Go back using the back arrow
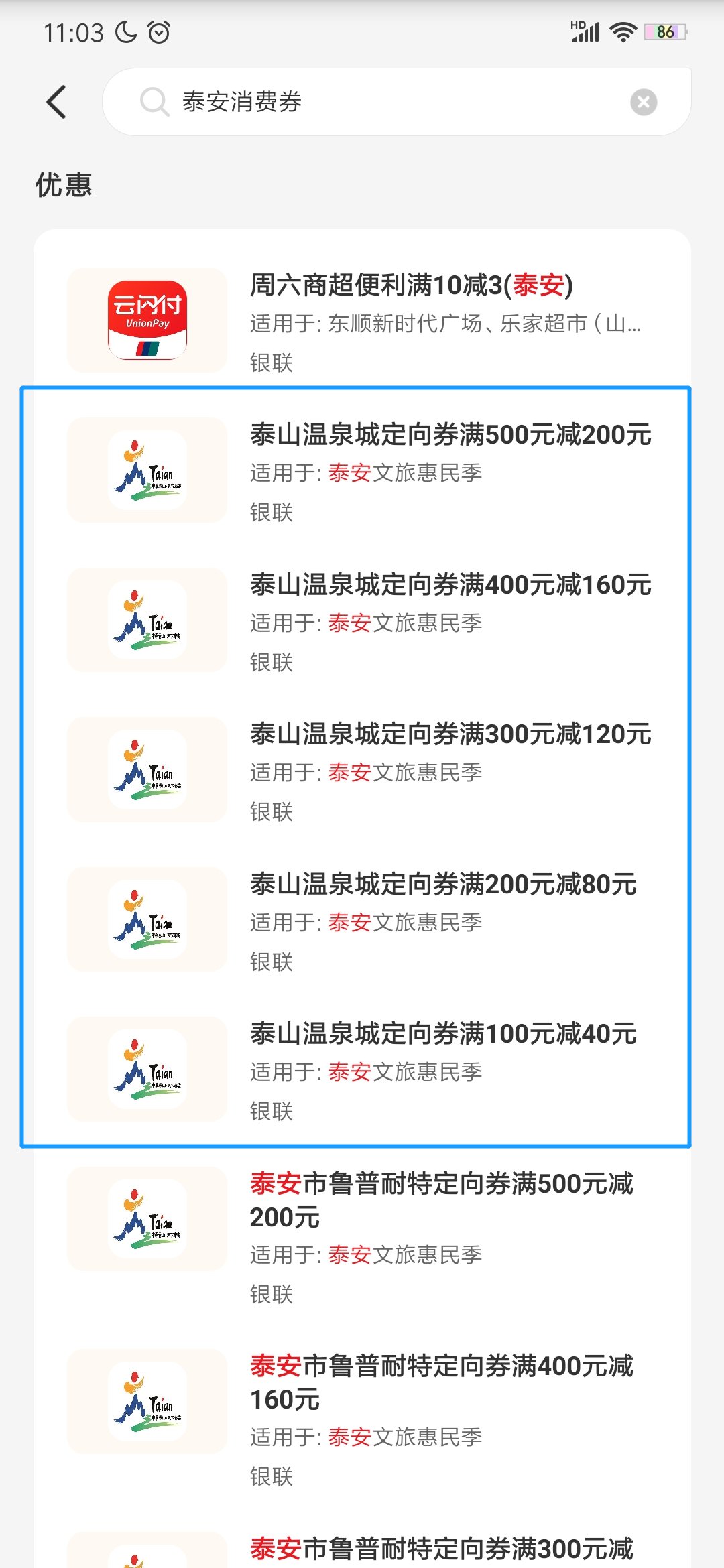The width and height of the screenshot is (724, 1568). (56, 102)
